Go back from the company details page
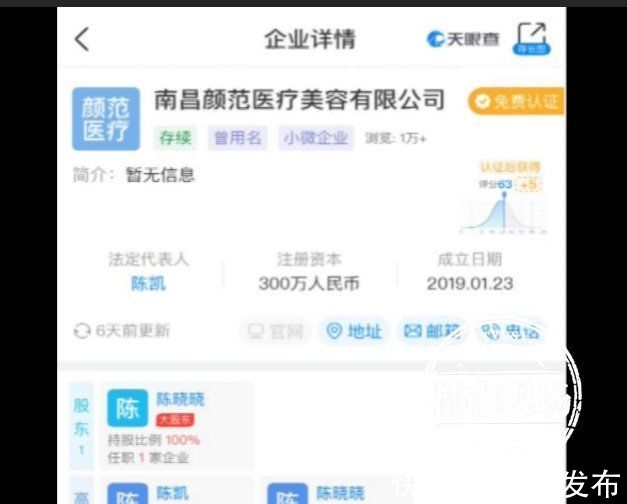 pos(82,40)
